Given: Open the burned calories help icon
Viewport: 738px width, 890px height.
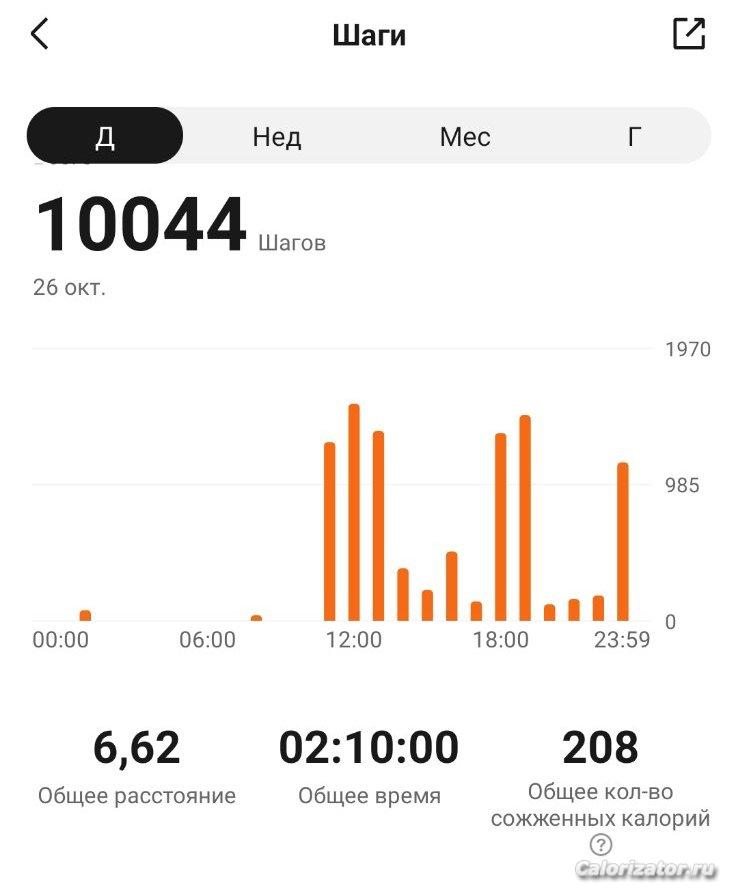Looking at the screenshot, I should [601, 845].
